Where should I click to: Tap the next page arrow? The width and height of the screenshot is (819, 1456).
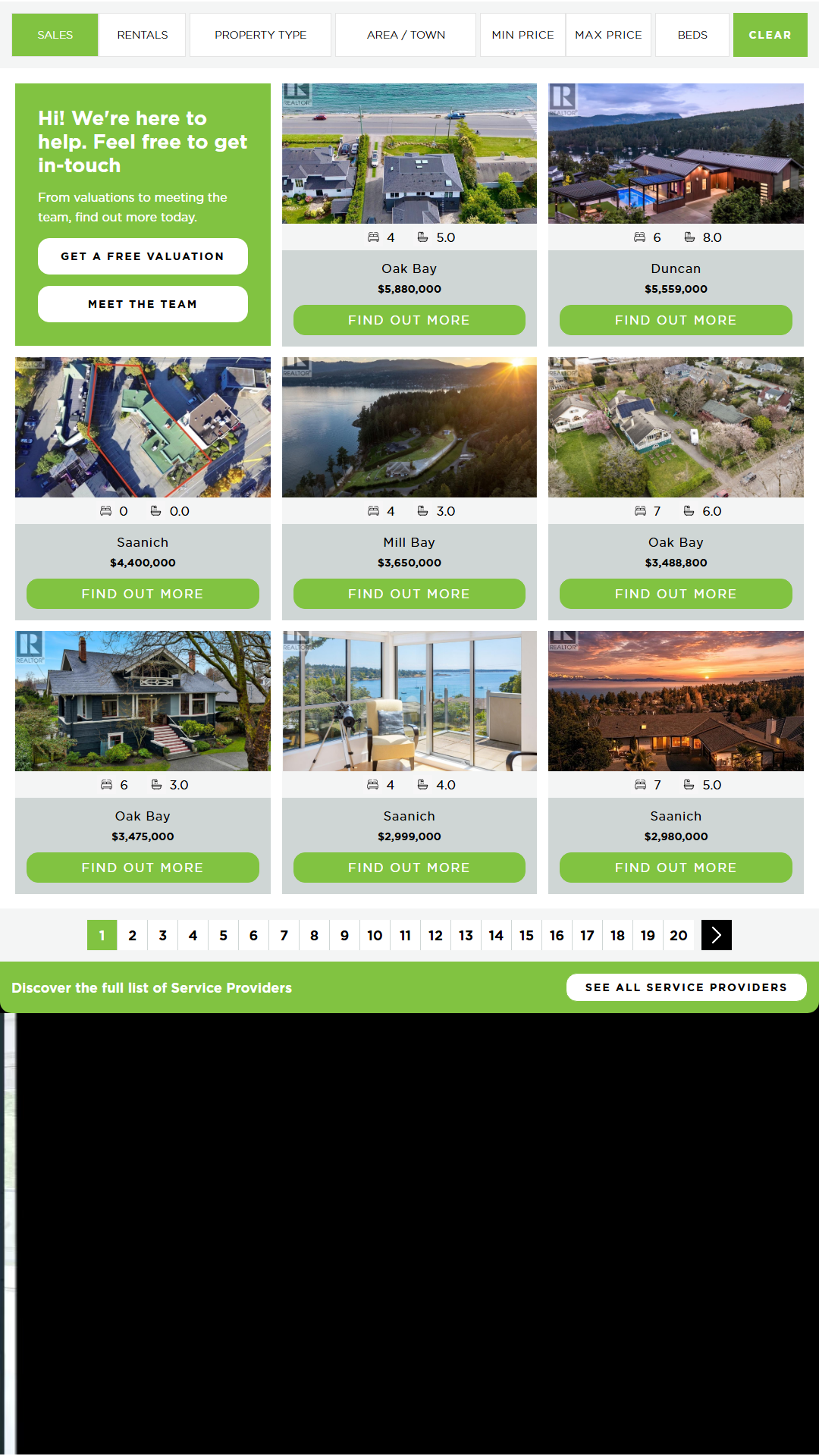[717, 935]
